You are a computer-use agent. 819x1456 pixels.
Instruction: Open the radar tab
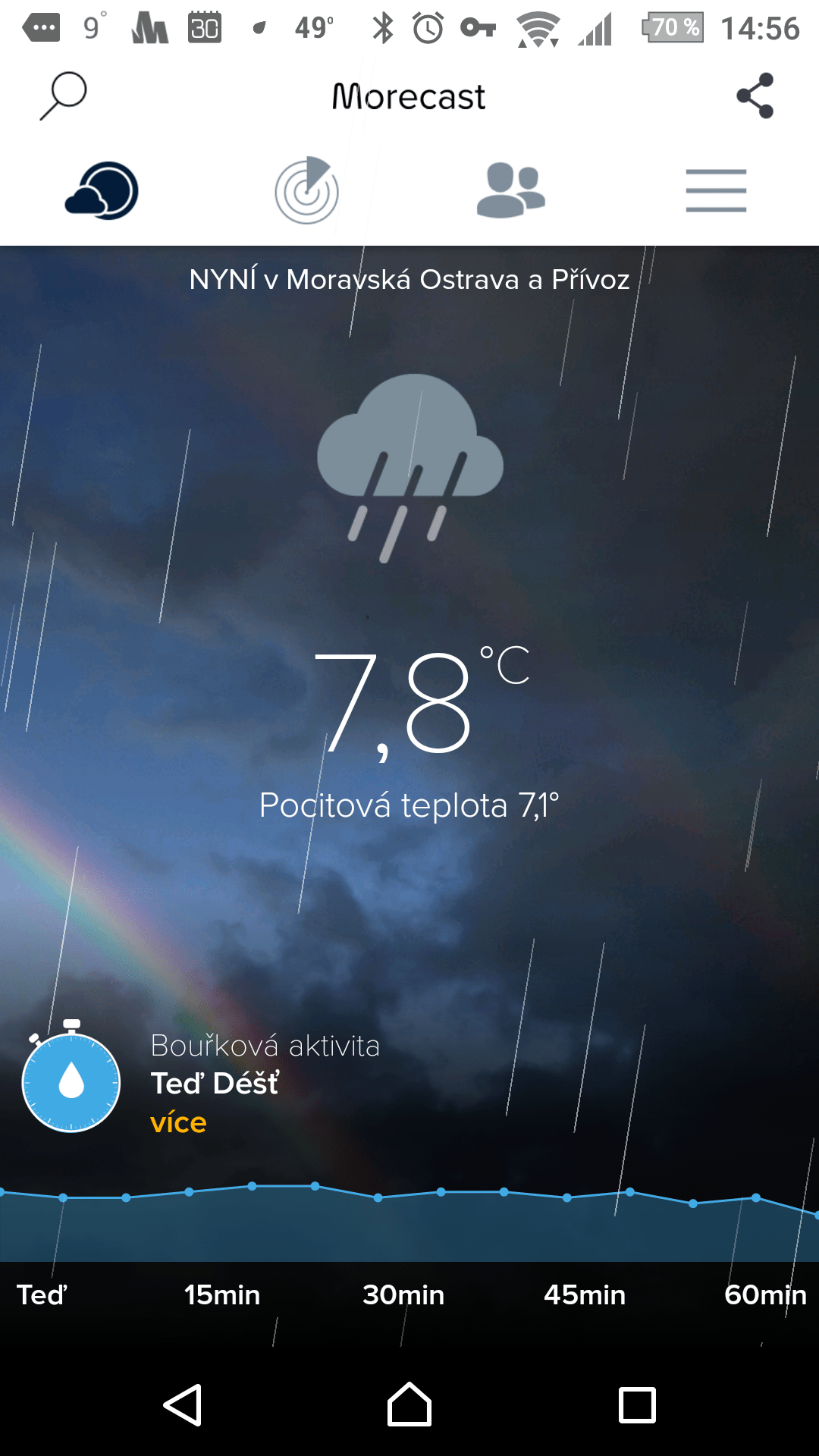(306, 190)
